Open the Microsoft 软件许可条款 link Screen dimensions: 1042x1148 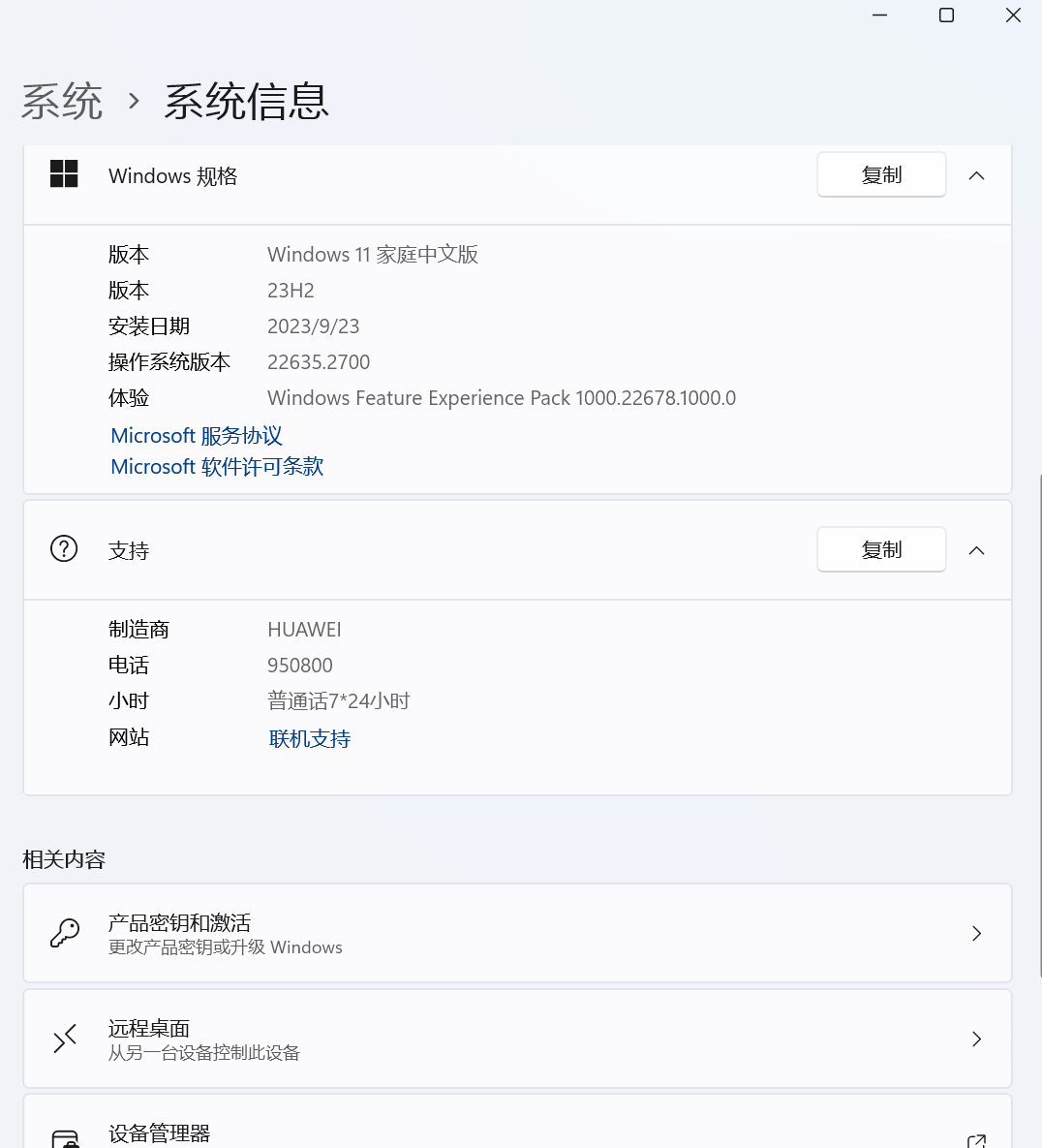tap(216, 466)
